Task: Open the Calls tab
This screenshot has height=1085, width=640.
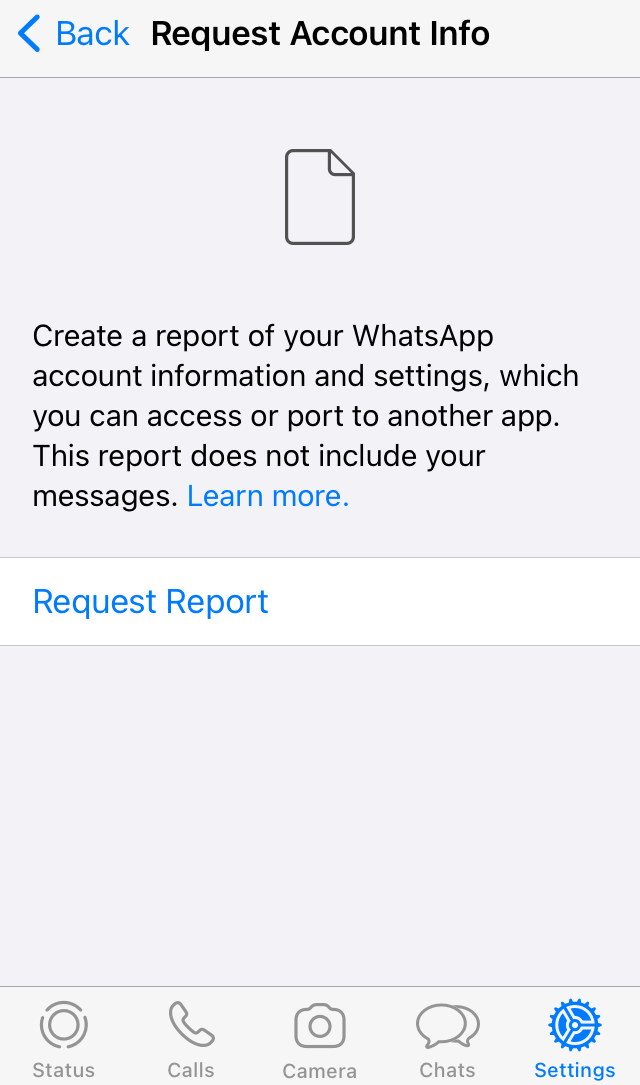Action: pos(191,1040)
